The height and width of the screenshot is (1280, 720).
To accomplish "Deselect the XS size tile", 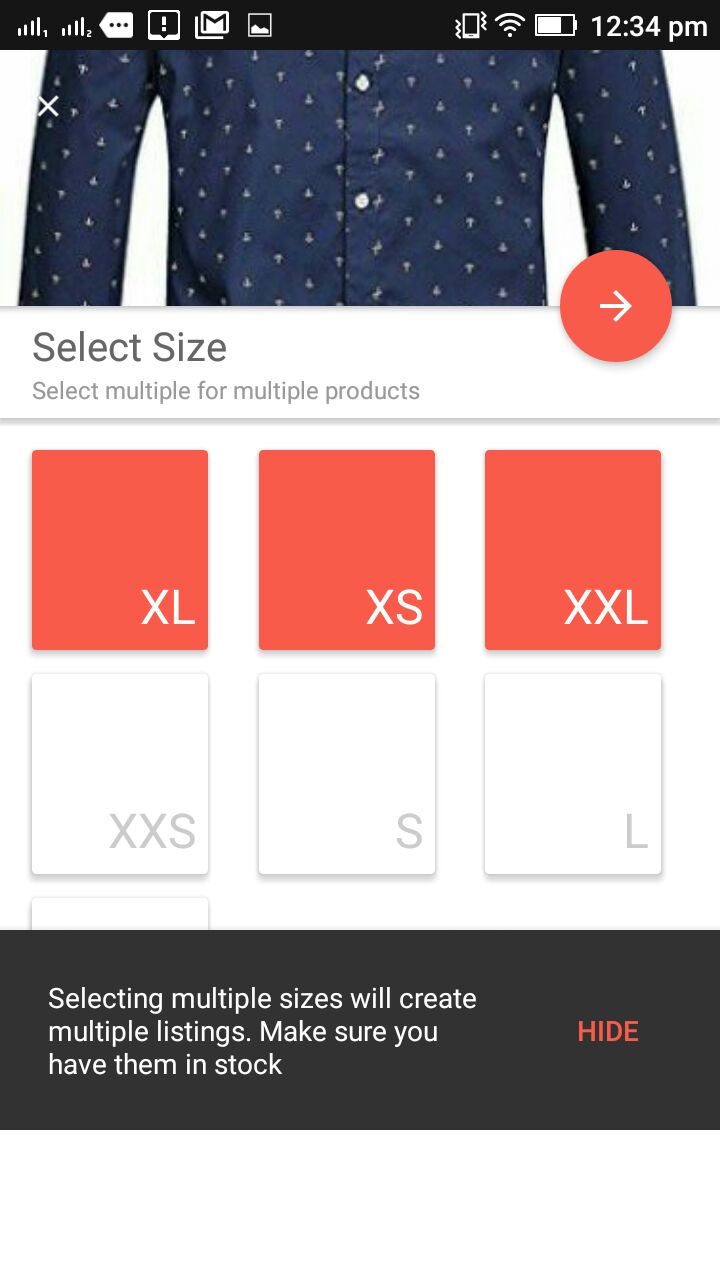I will (346, 550).
